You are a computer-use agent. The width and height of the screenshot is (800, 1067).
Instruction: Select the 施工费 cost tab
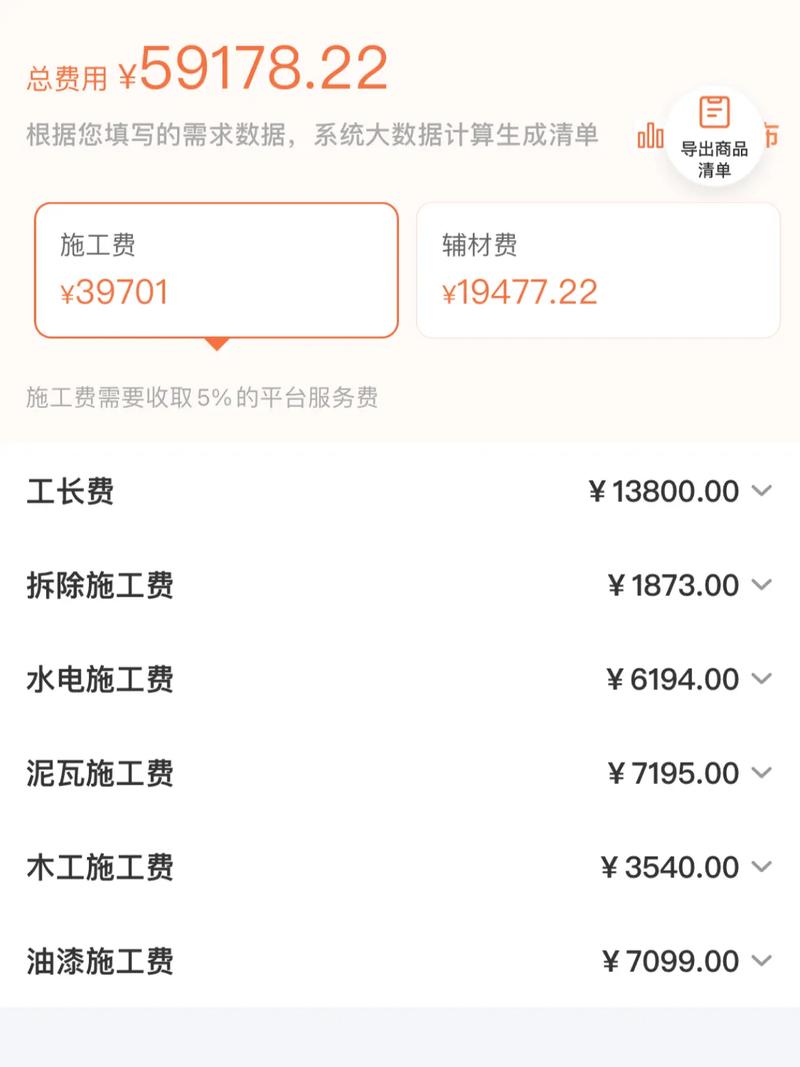[216, 270]
